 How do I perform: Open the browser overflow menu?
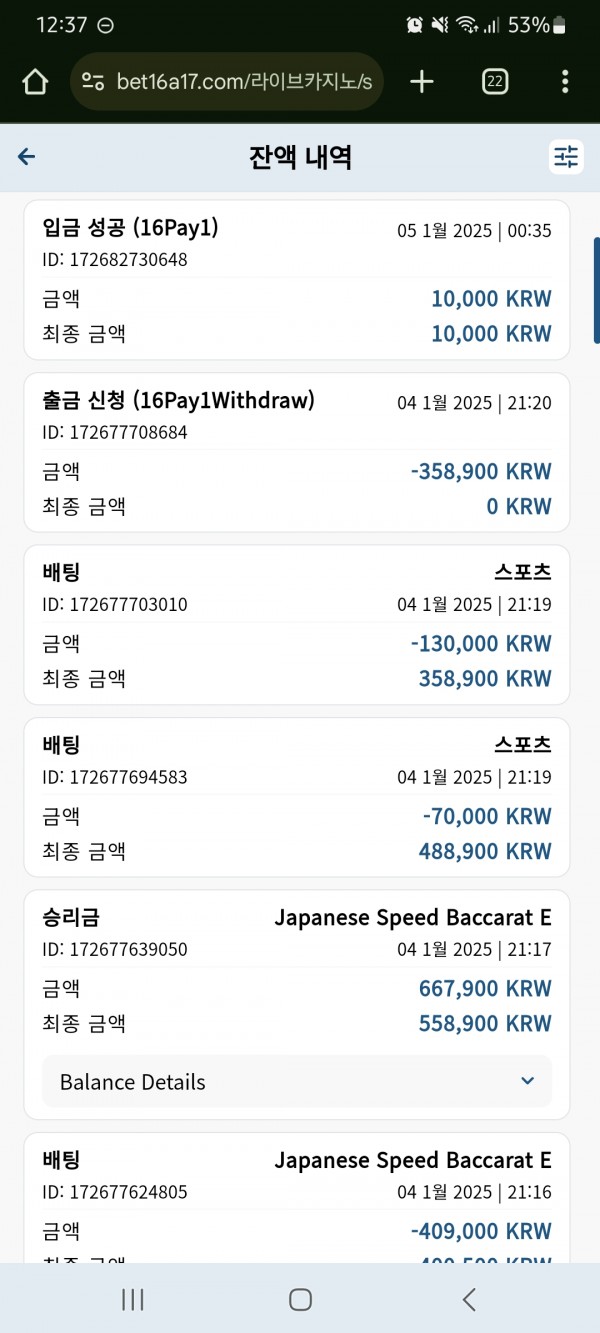tap(565, 82)
